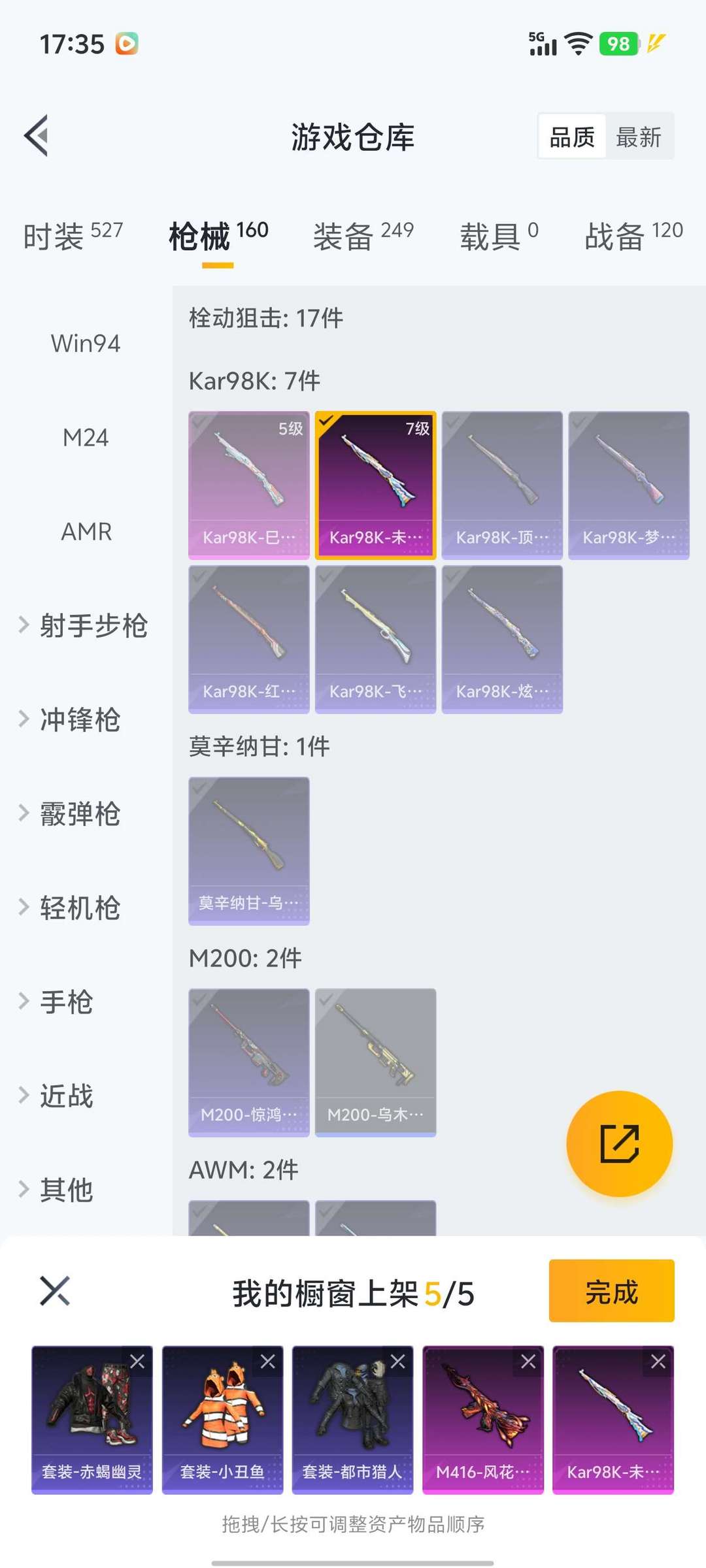Select M24 in the sidebar

tap(86, 438)
